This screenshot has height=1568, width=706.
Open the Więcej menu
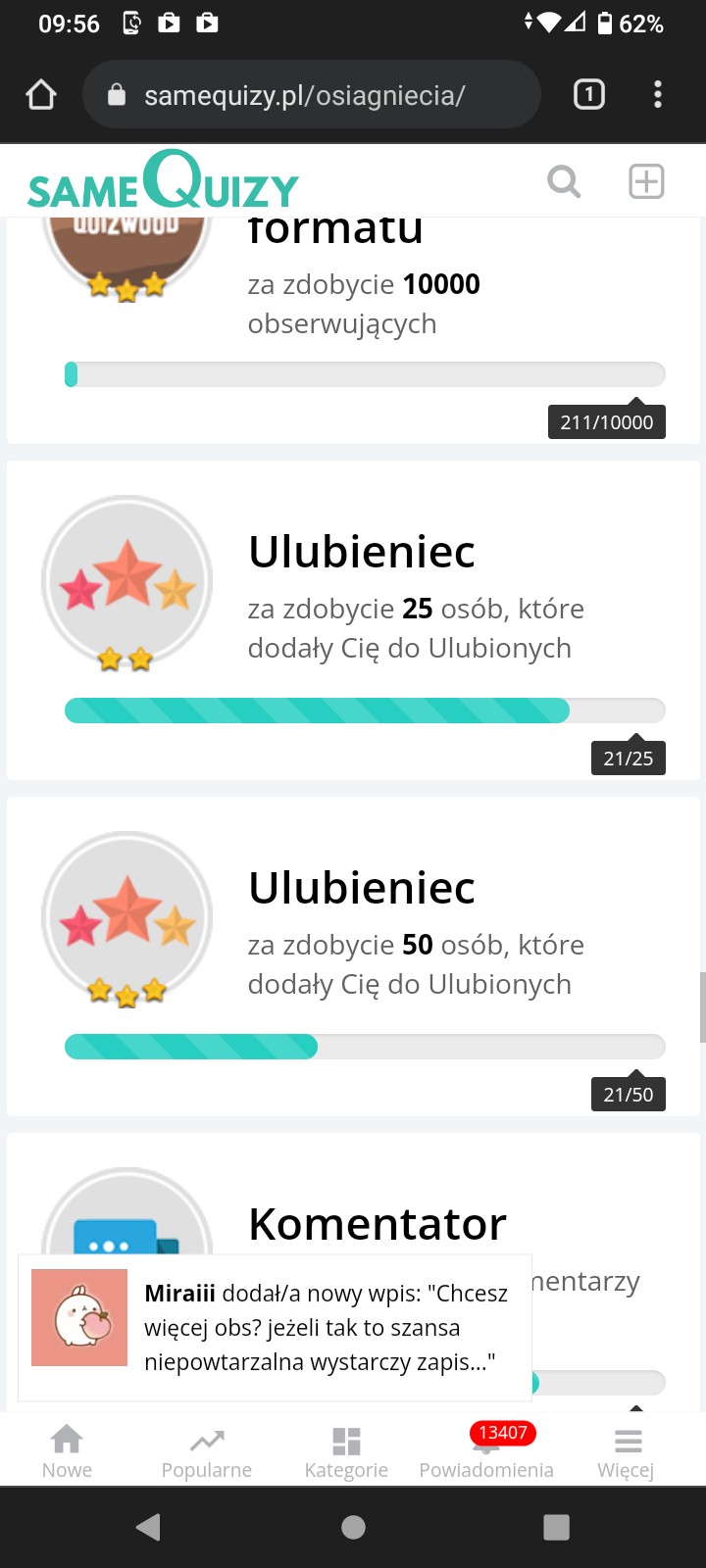pos(627,1451)
